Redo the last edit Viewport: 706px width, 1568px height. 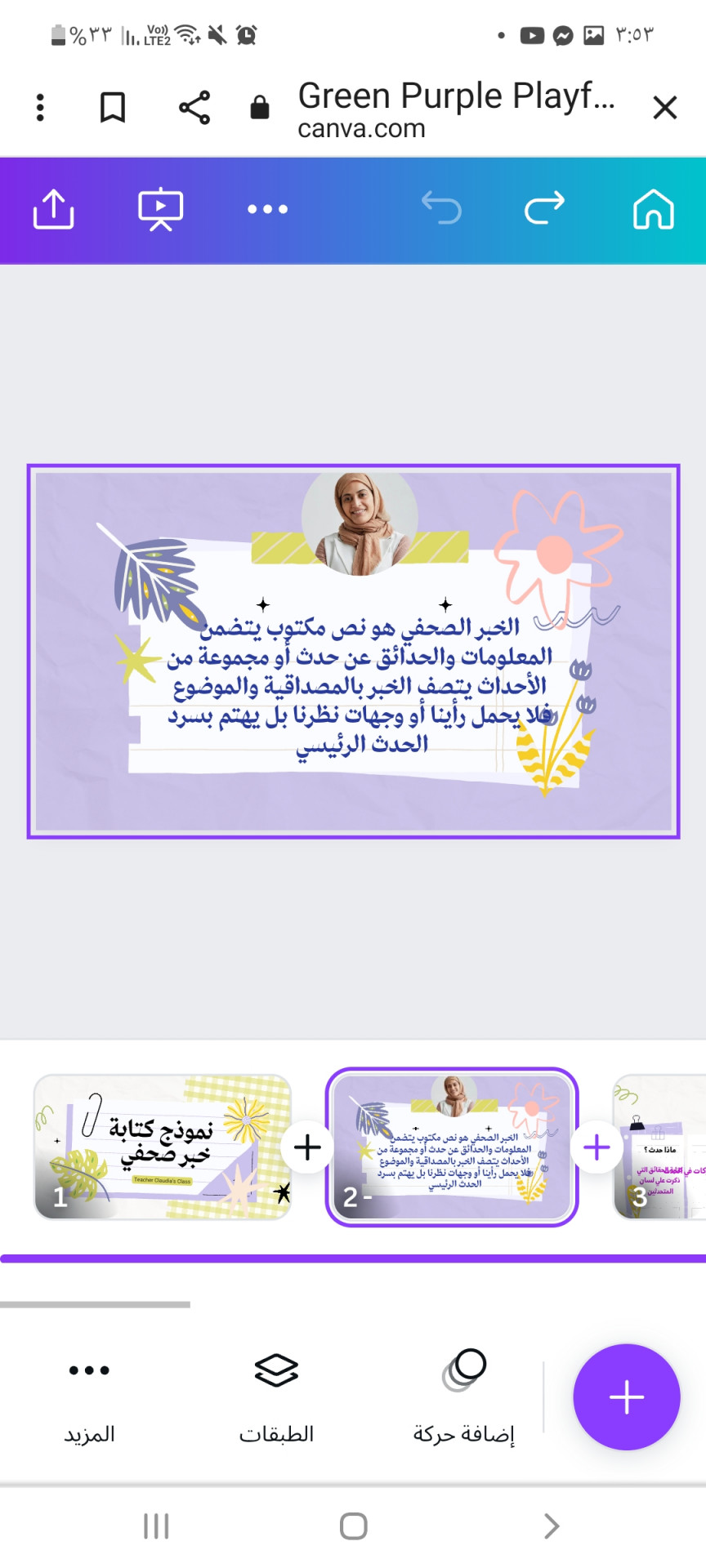[545, 207]
